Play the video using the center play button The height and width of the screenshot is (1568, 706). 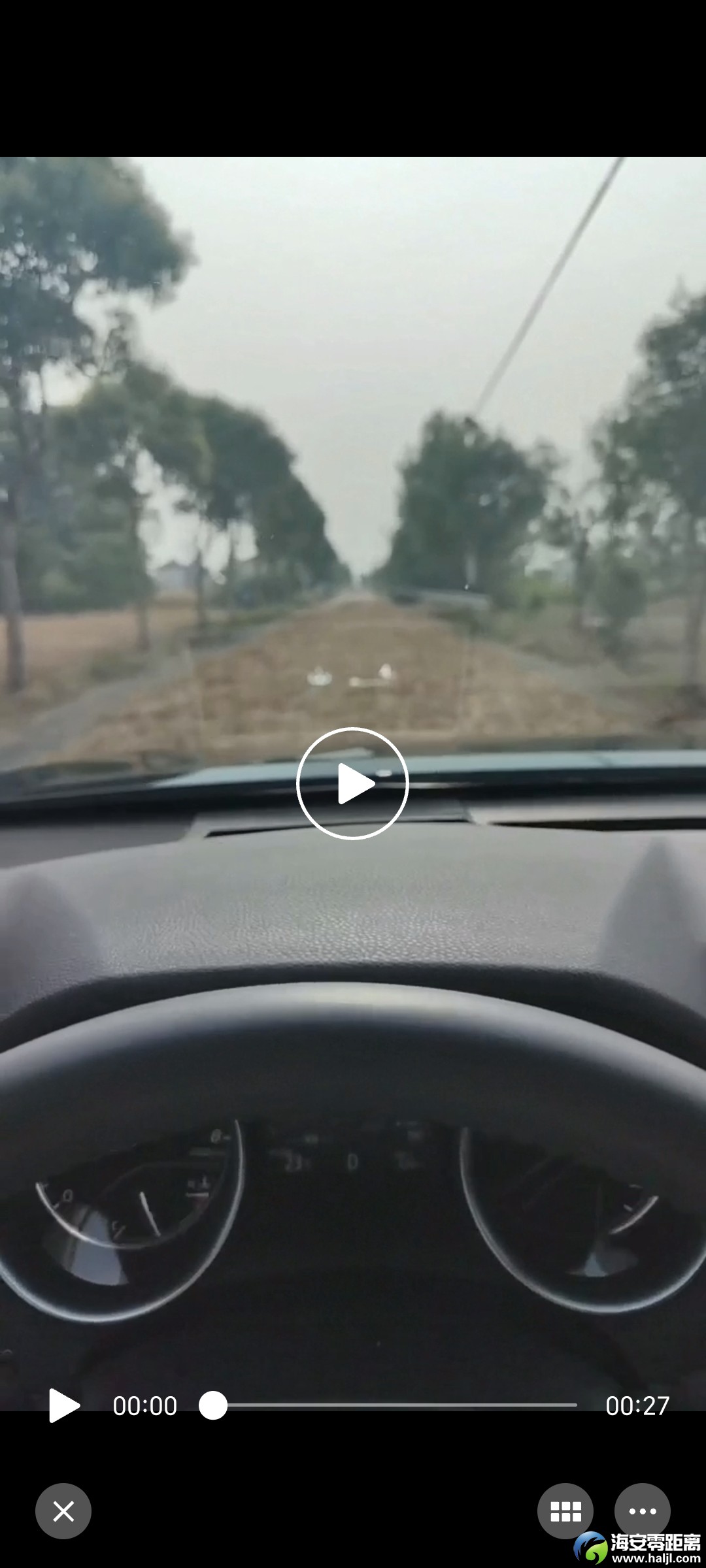352,783
